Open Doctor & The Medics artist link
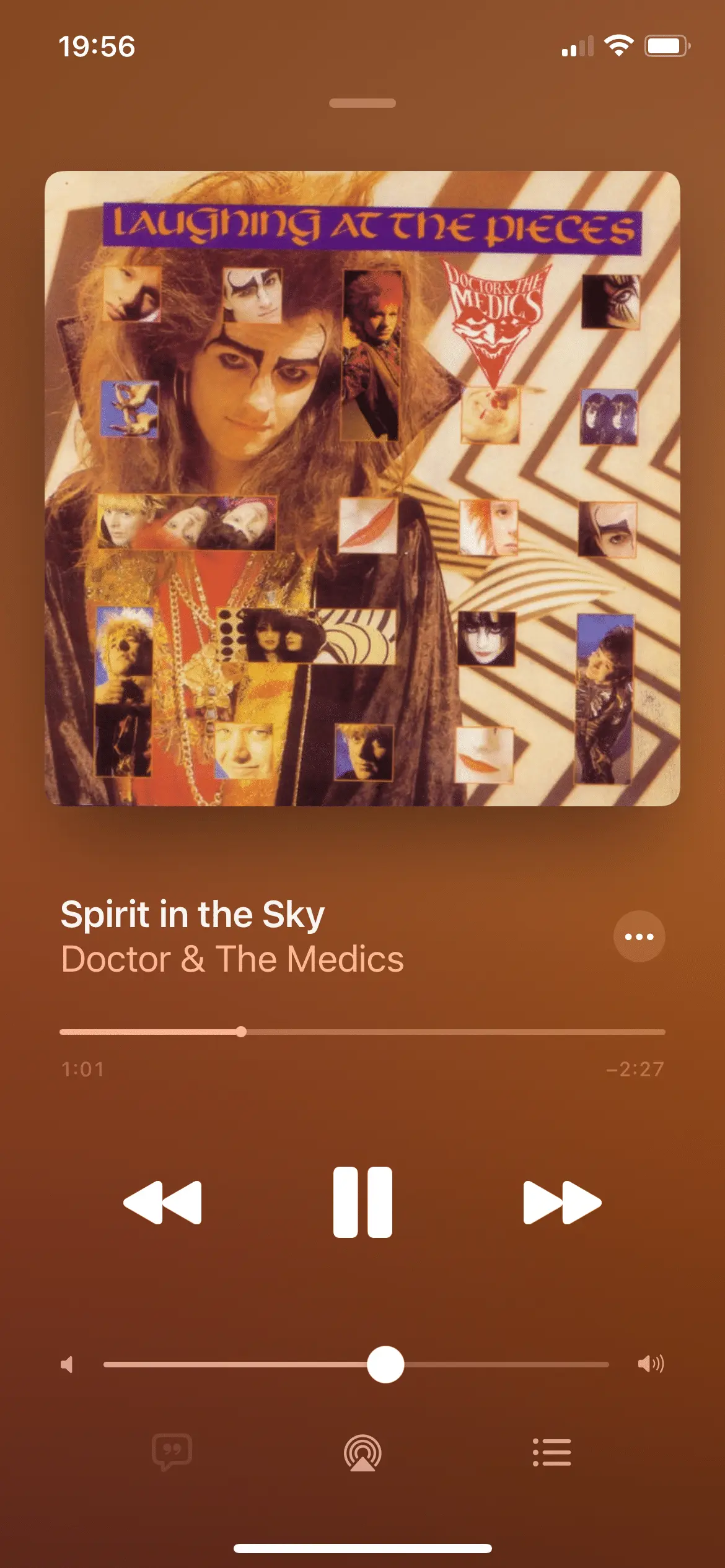This screenshot has height=1568, width=725. [x=232, y=959]
